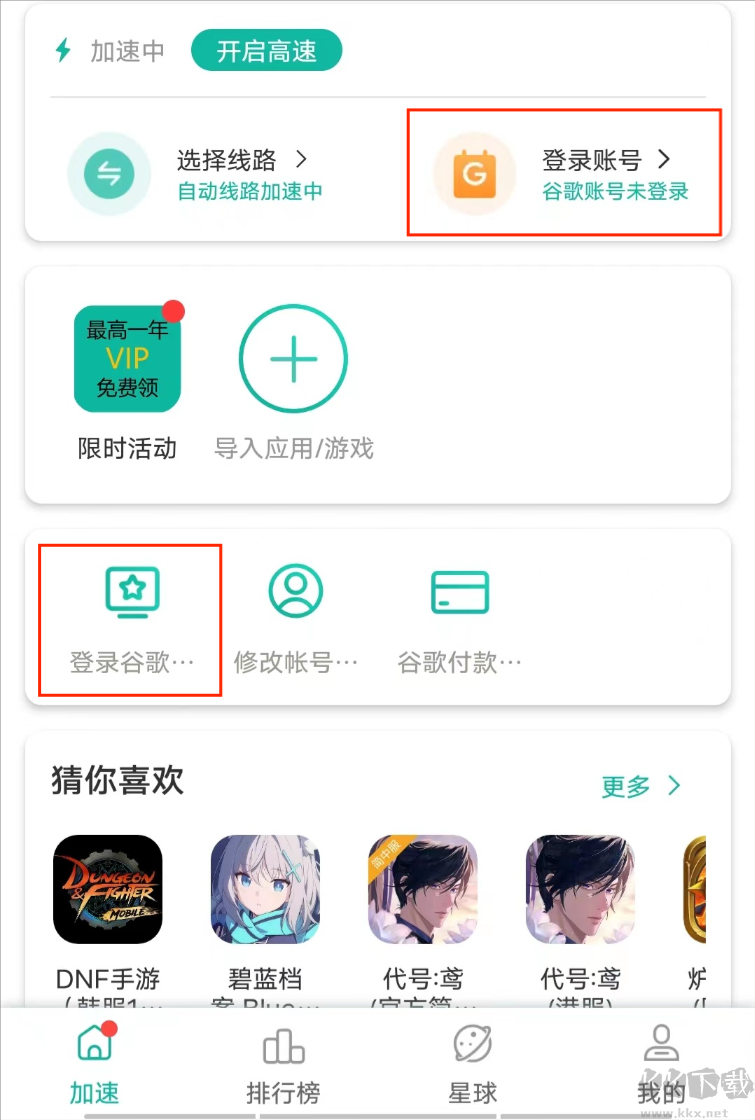Image resolution: width=755 pixels, height=1120 pixels.
Task: Tap the 谷歌付款 payment card icon
Action: coord(459,590)
